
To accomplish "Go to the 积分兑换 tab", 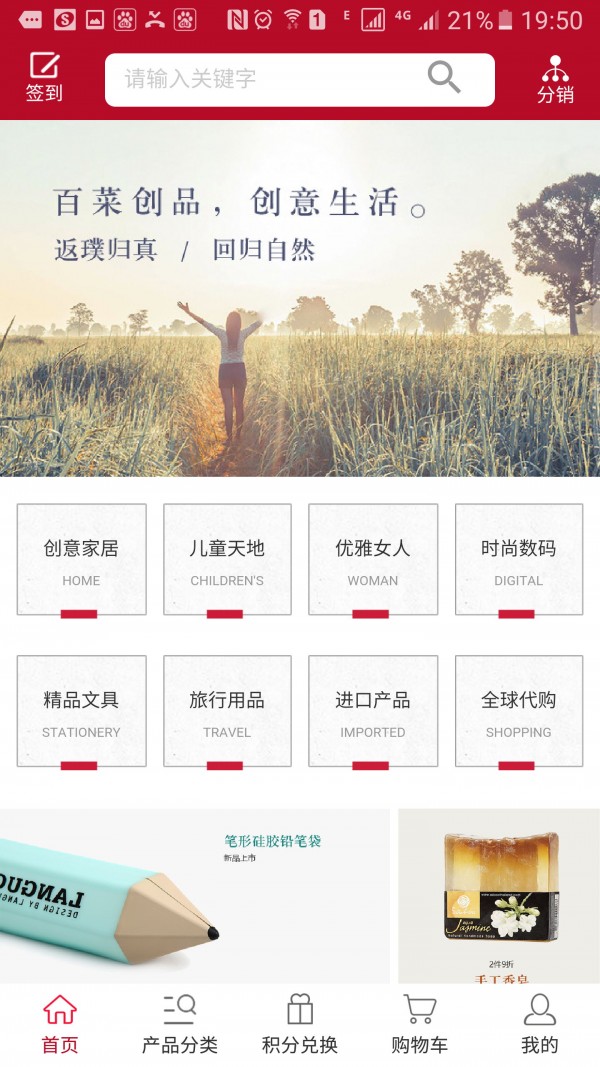I will pos(300,1025).
